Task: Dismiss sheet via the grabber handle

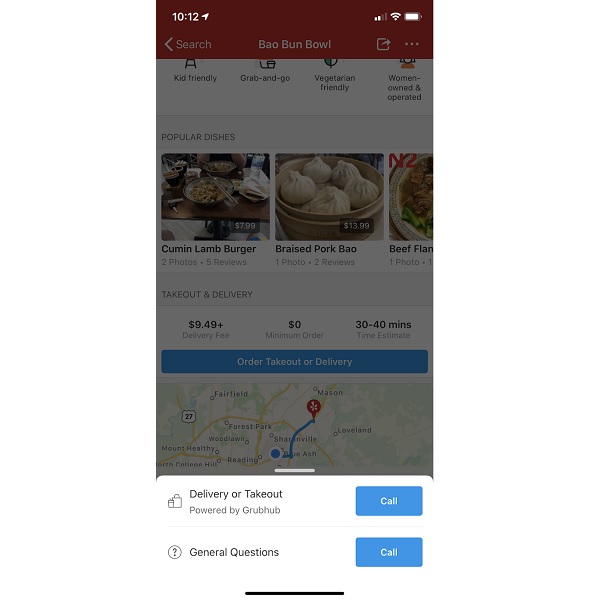Action: (x=294, y=470)
